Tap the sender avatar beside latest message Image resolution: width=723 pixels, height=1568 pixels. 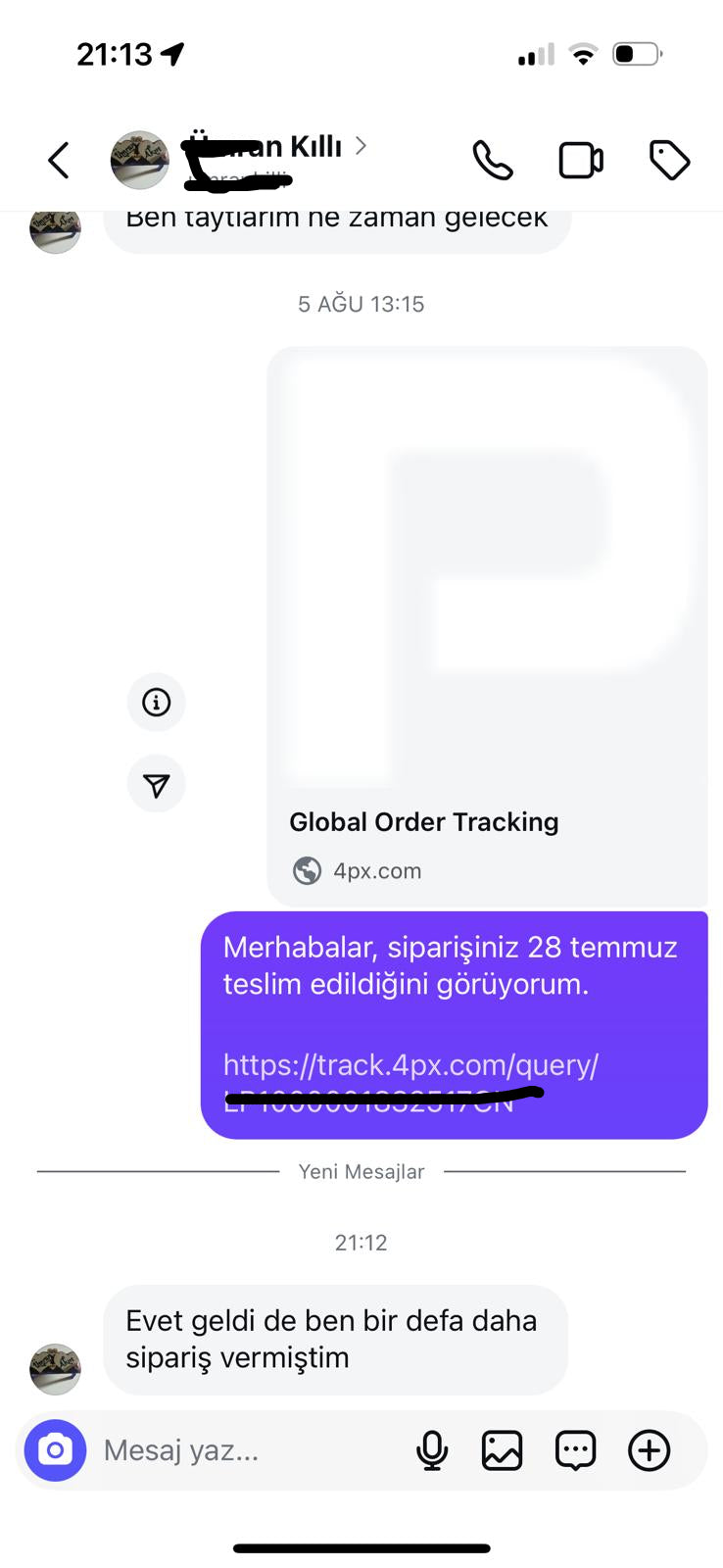tap(56, 1368)
